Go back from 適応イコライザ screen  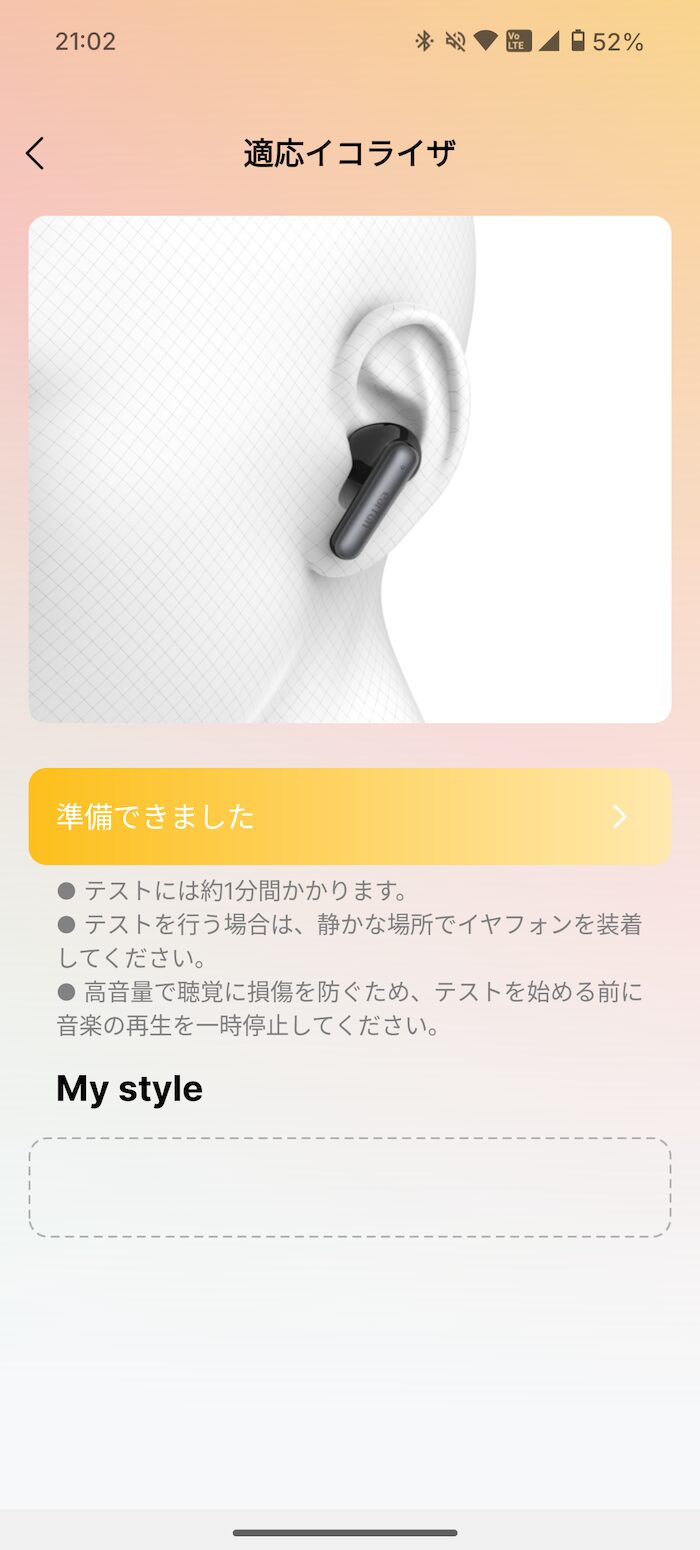click(x=36, y=153)
